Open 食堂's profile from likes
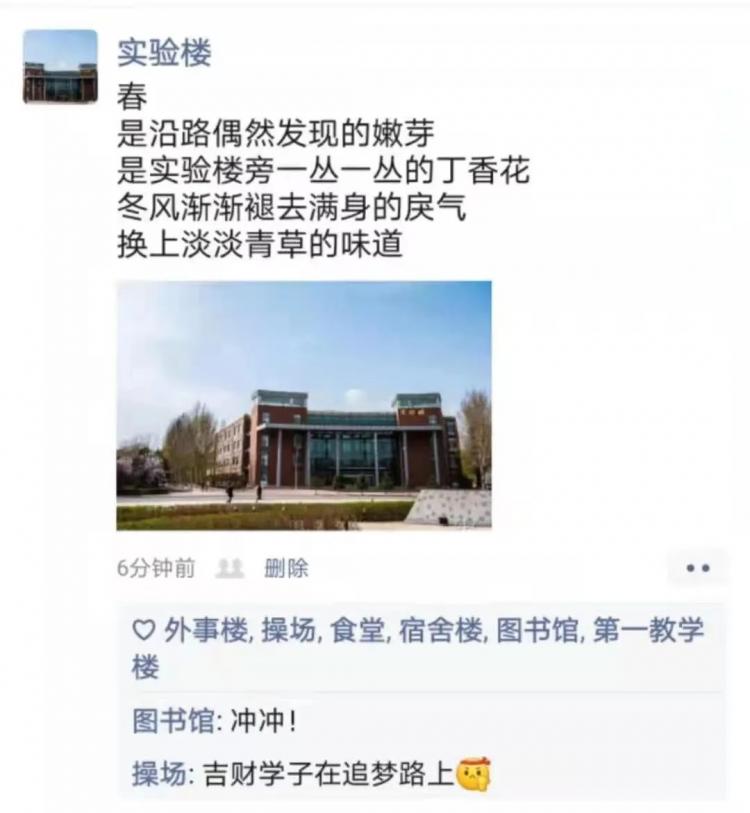 [357, 630]
